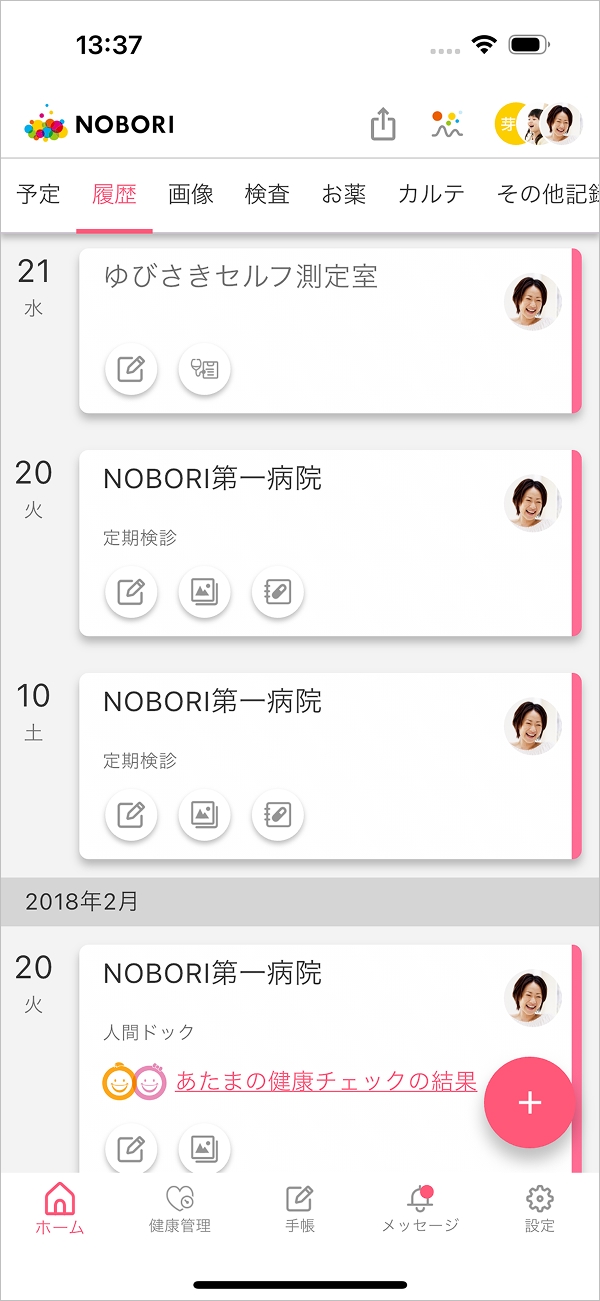Open images icon on 人間ドック entry
This screenshot has height=1301, width=600.
pyautogui.click(x=204, y=1148)
